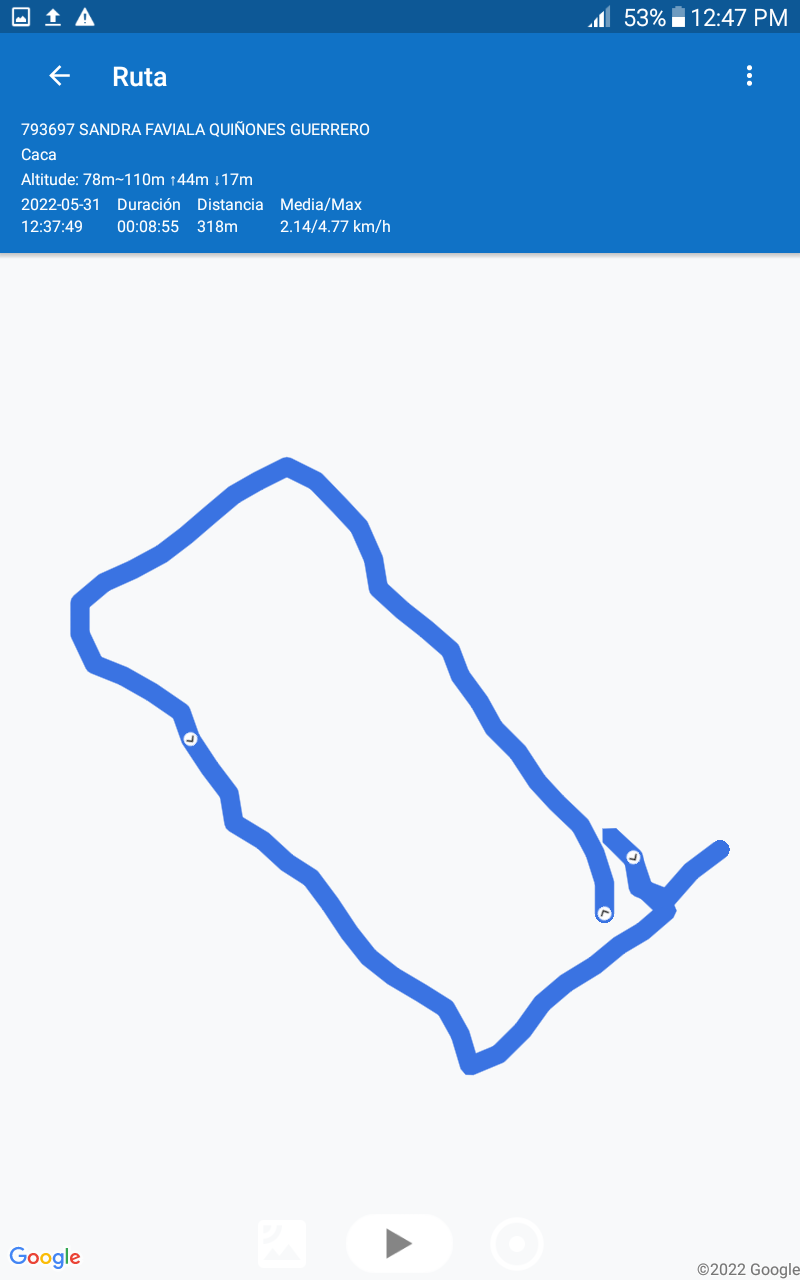Switch the map image layer

click(x=282, y=1243)
